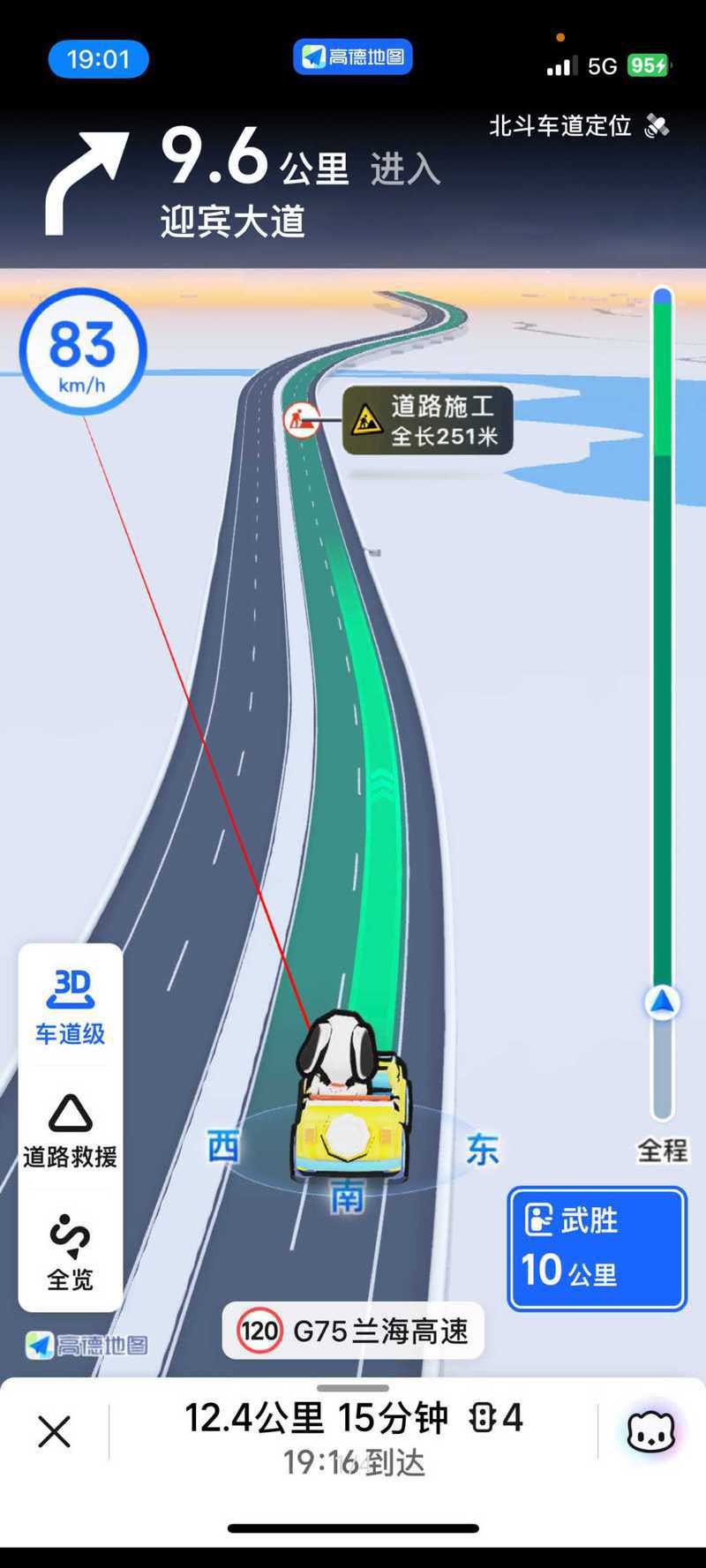
Task: Tap the 北斗车道定位 satellite indicator
Action: [579, 126]
